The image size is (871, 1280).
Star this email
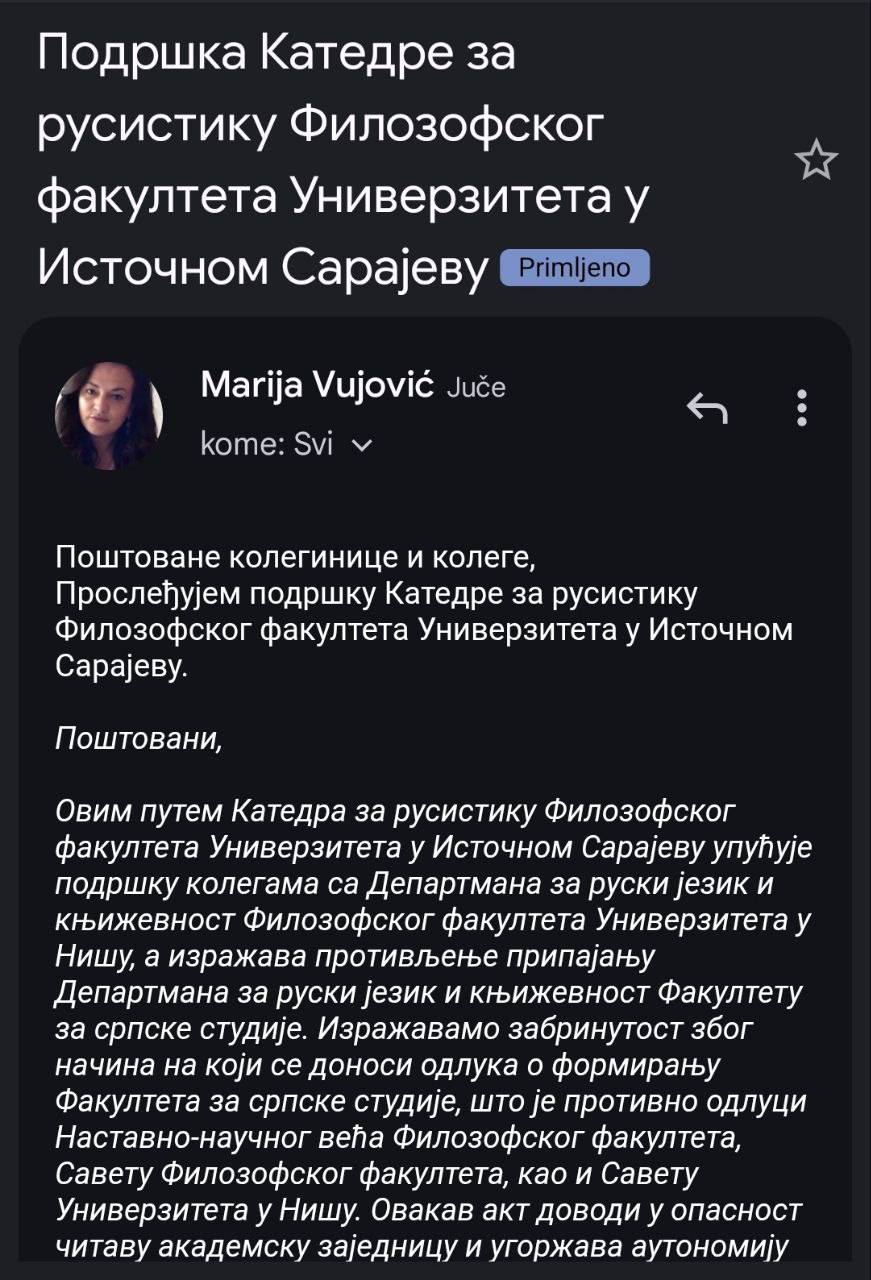point(816,161)
